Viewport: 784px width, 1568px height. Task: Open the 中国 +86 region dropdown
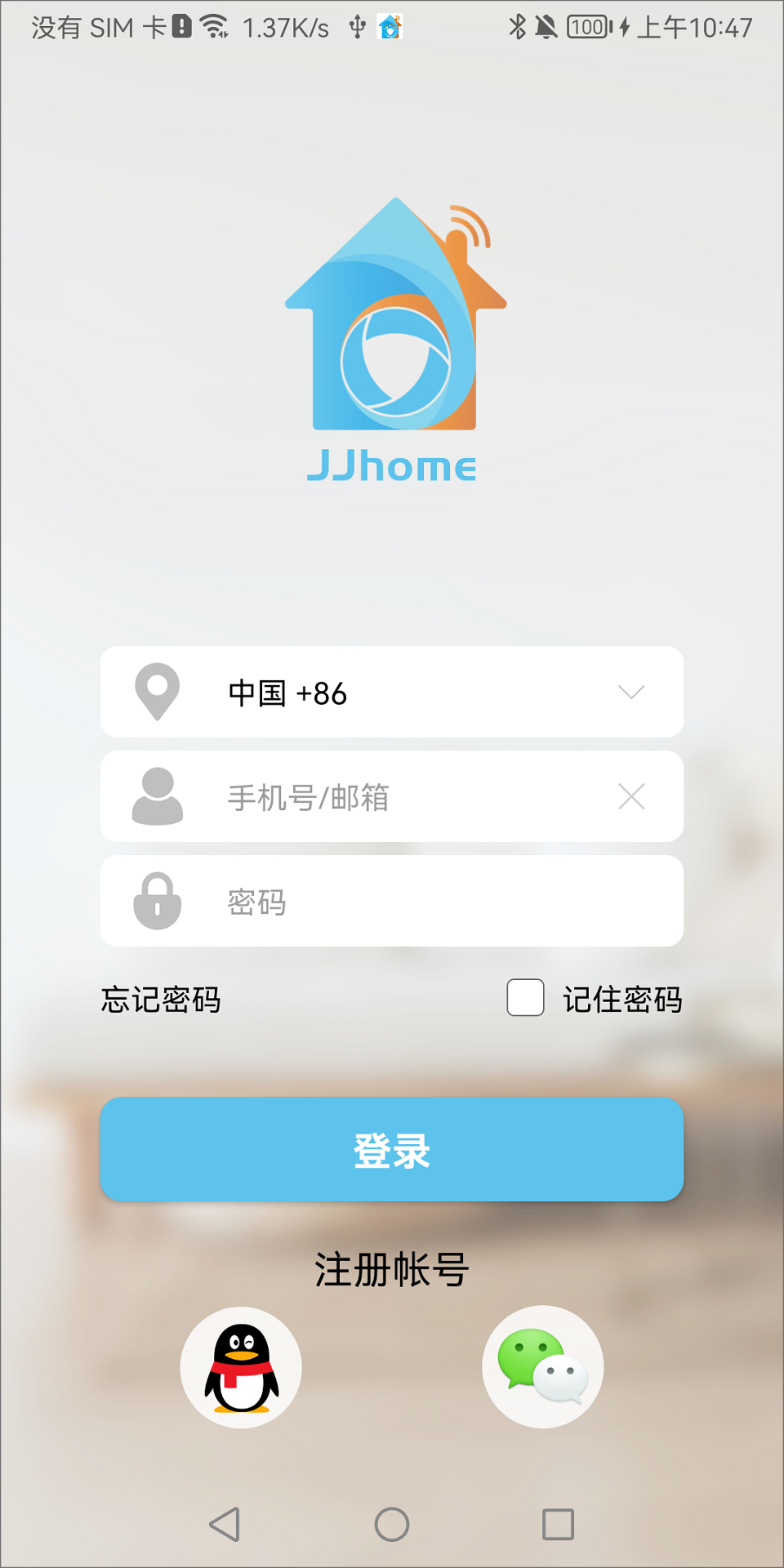(x=391, y=692)
